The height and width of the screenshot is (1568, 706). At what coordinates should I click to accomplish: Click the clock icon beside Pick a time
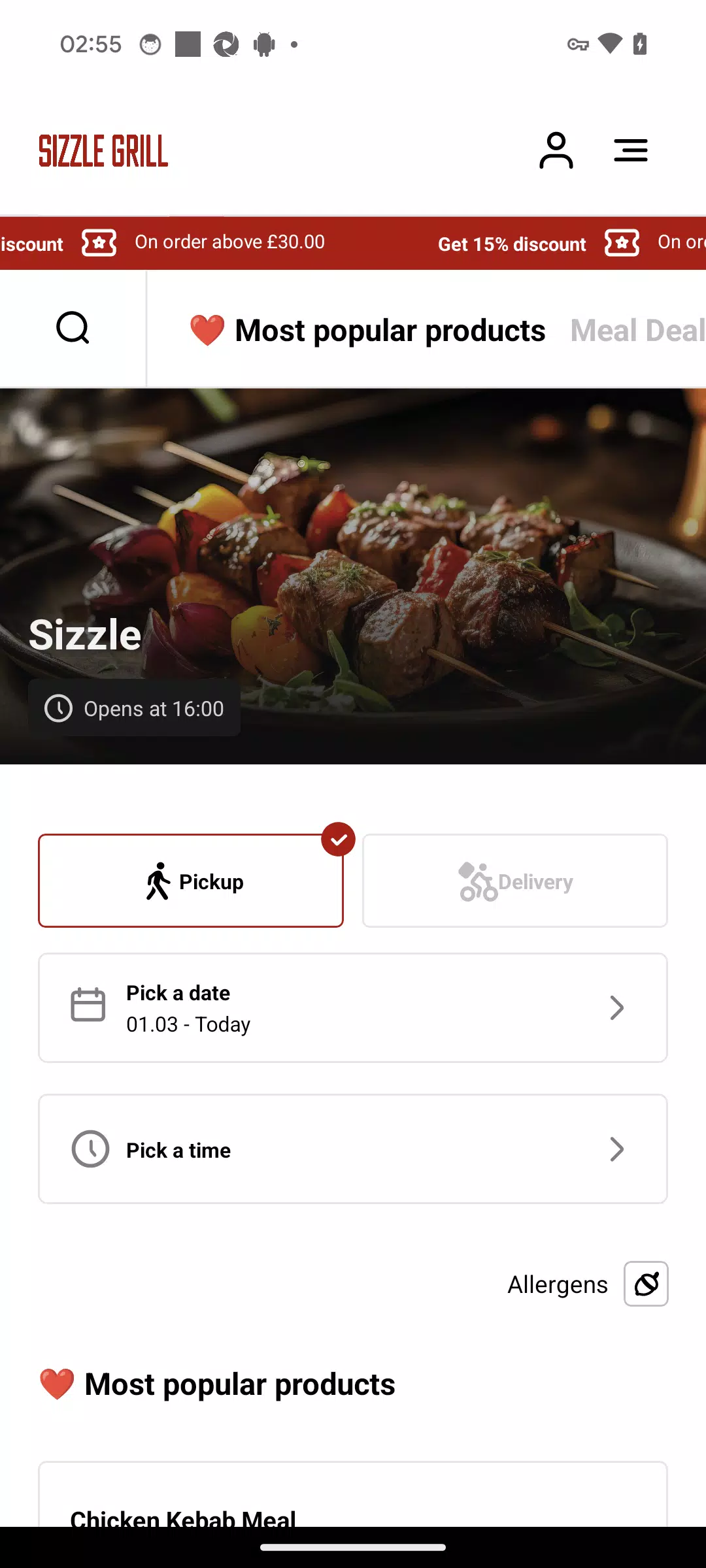tap(90, 1149)
